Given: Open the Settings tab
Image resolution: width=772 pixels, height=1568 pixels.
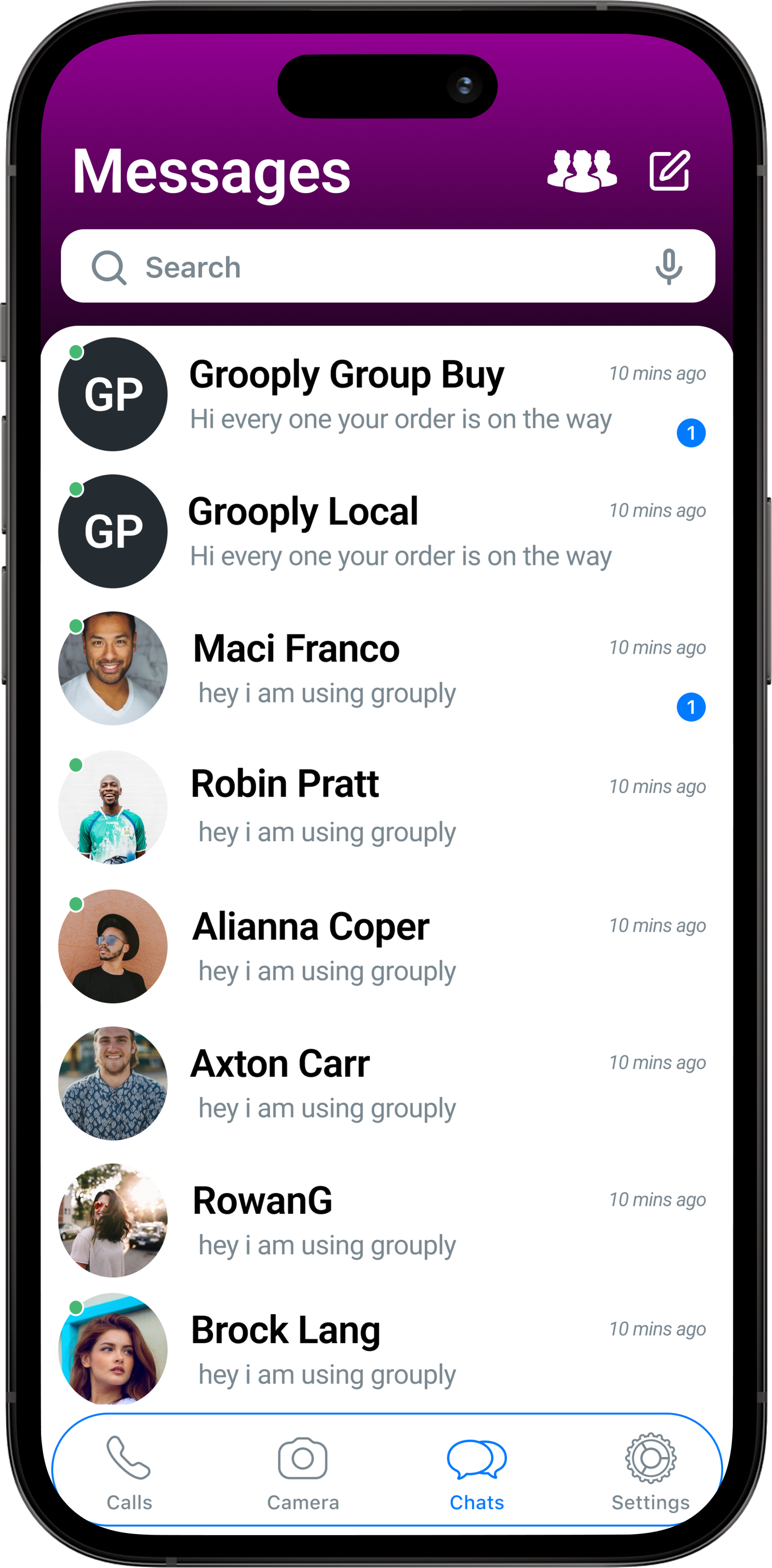Looking at the screenshot, I should click(650, 1473).
